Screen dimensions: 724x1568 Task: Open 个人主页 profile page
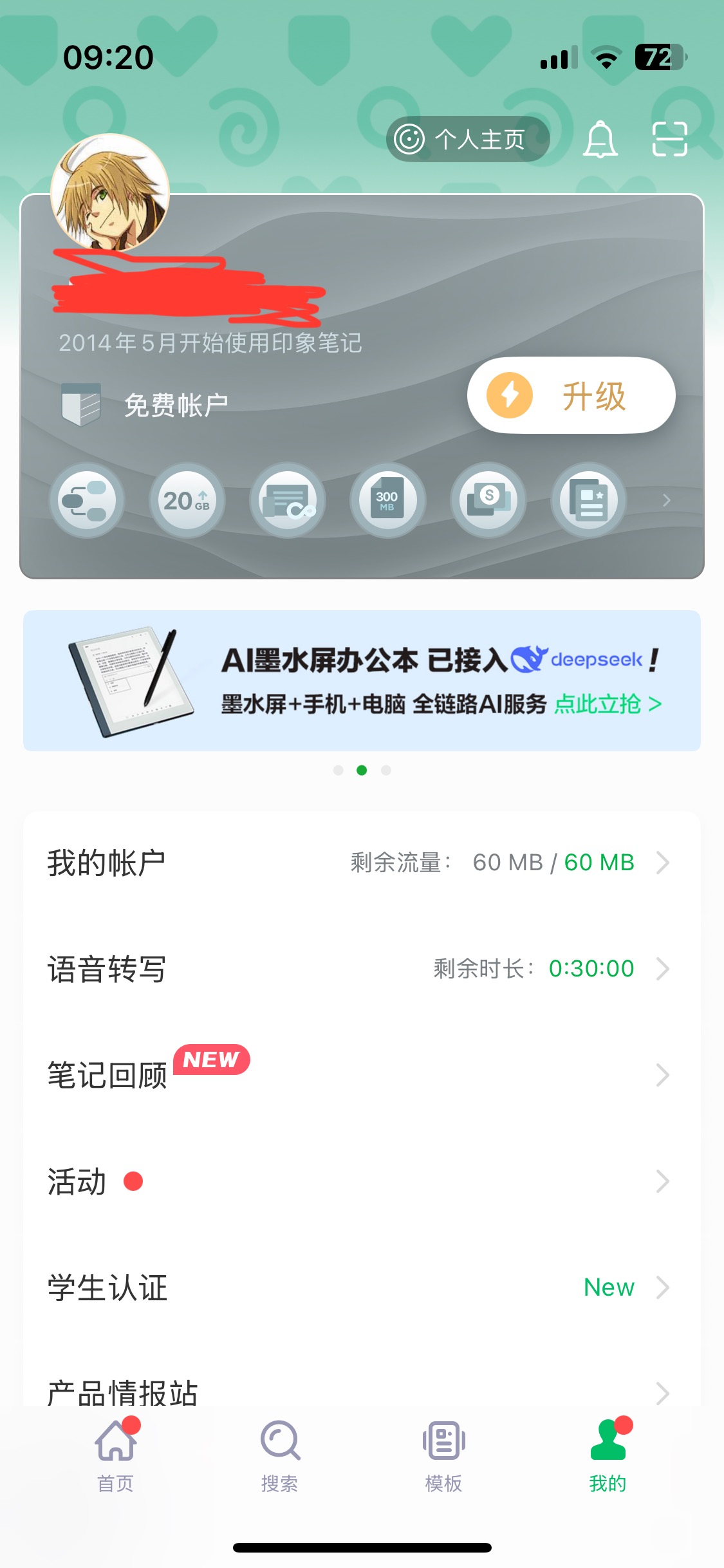[467, 139]
